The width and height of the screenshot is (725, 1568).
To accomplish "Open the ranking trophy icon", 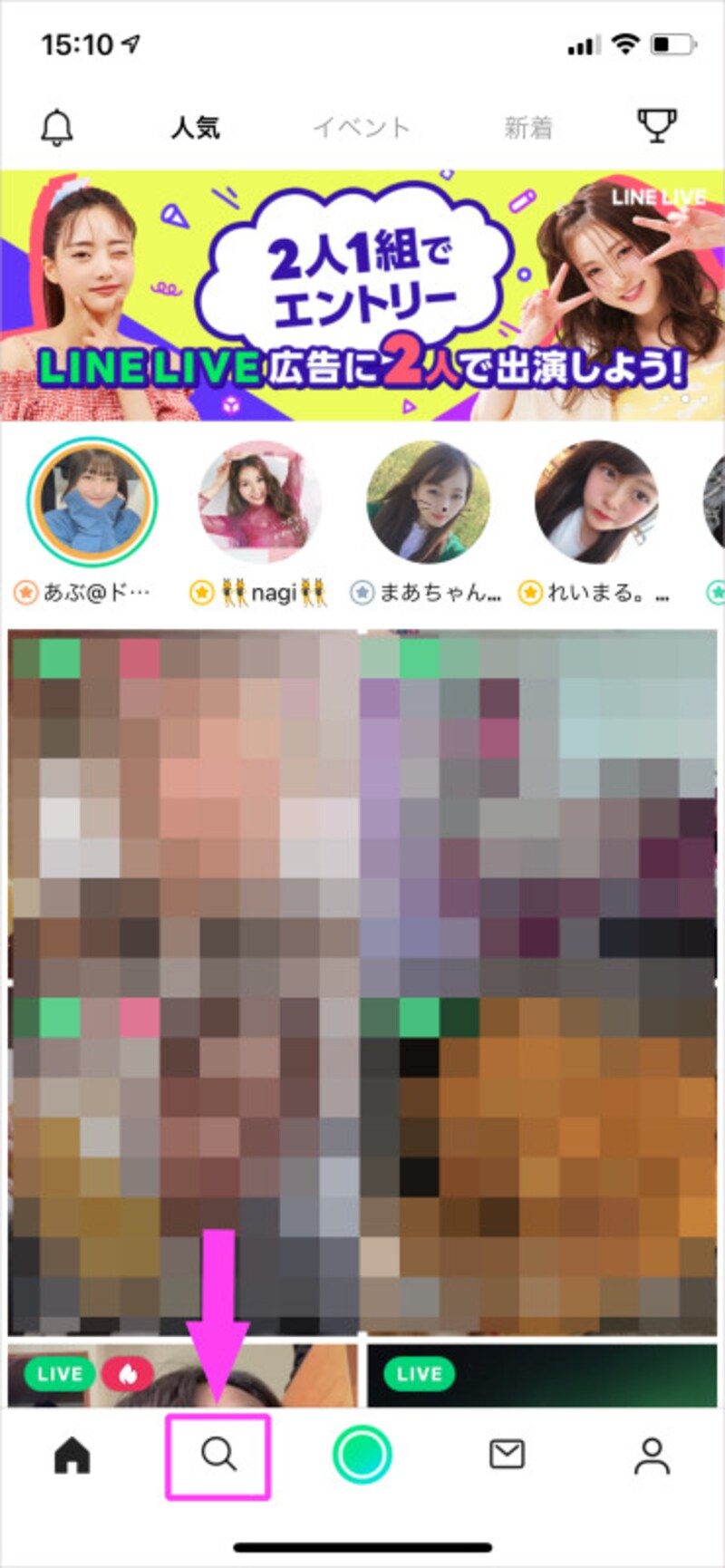I will (x=657, y=126).
